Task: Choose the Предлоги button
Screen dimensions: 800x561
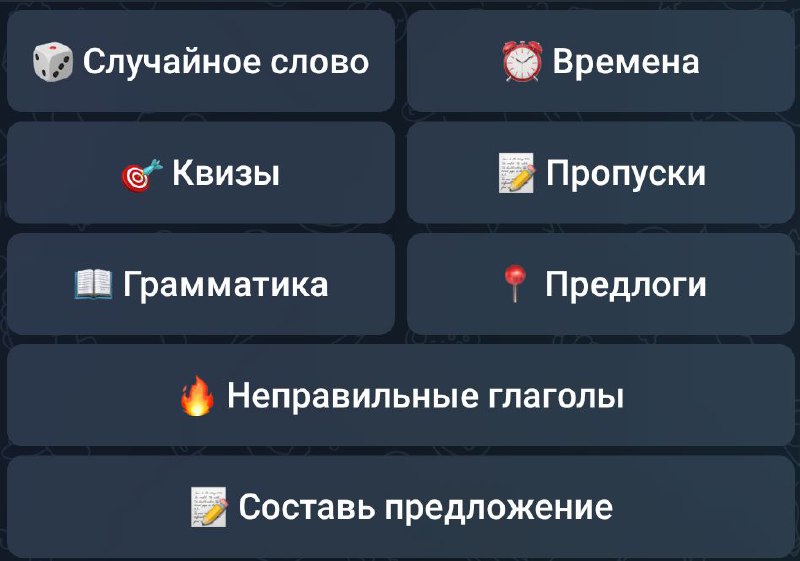Action: [600, 285]
